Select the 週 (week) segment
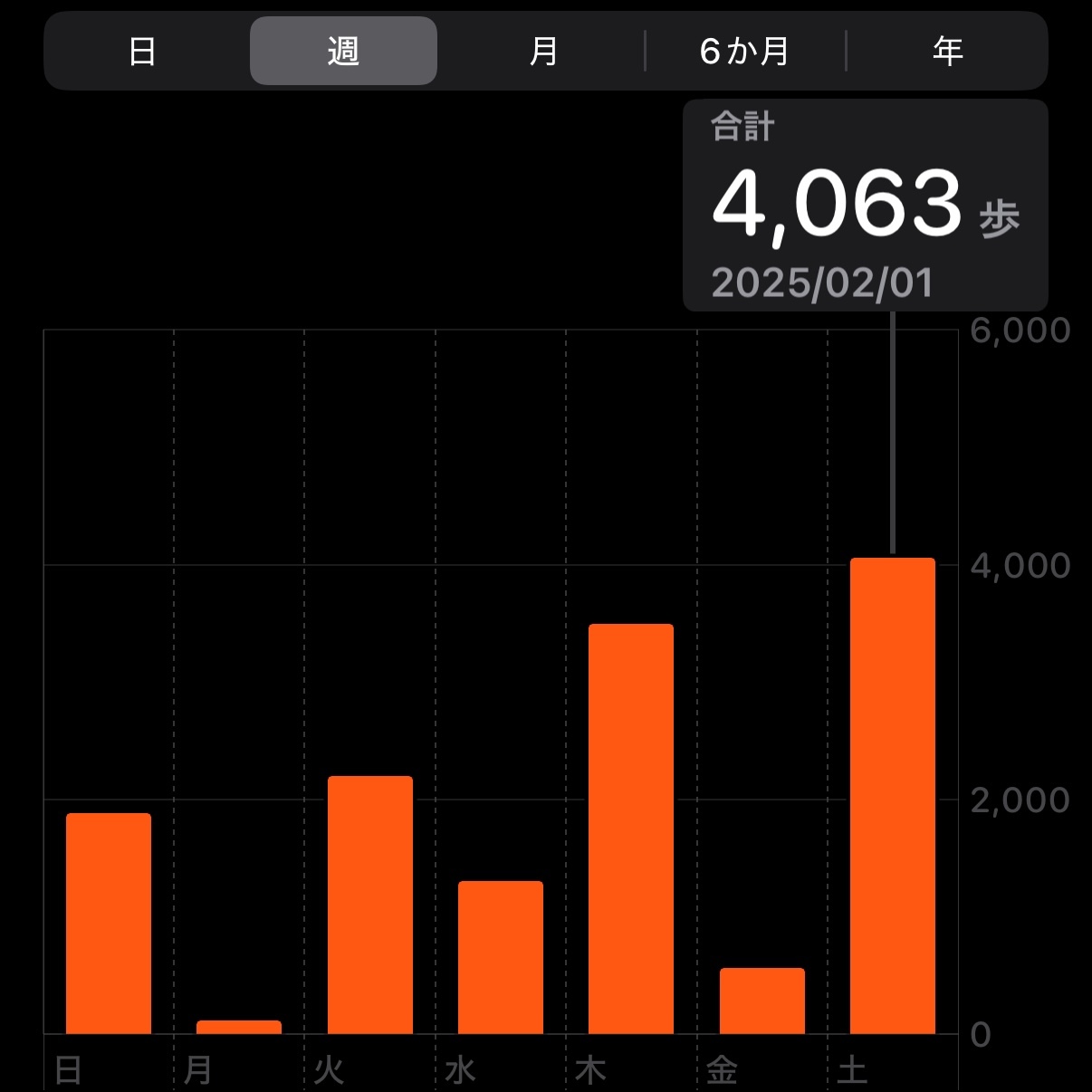The width and height of the screenshot is (1092, 1092). (343, 52)
